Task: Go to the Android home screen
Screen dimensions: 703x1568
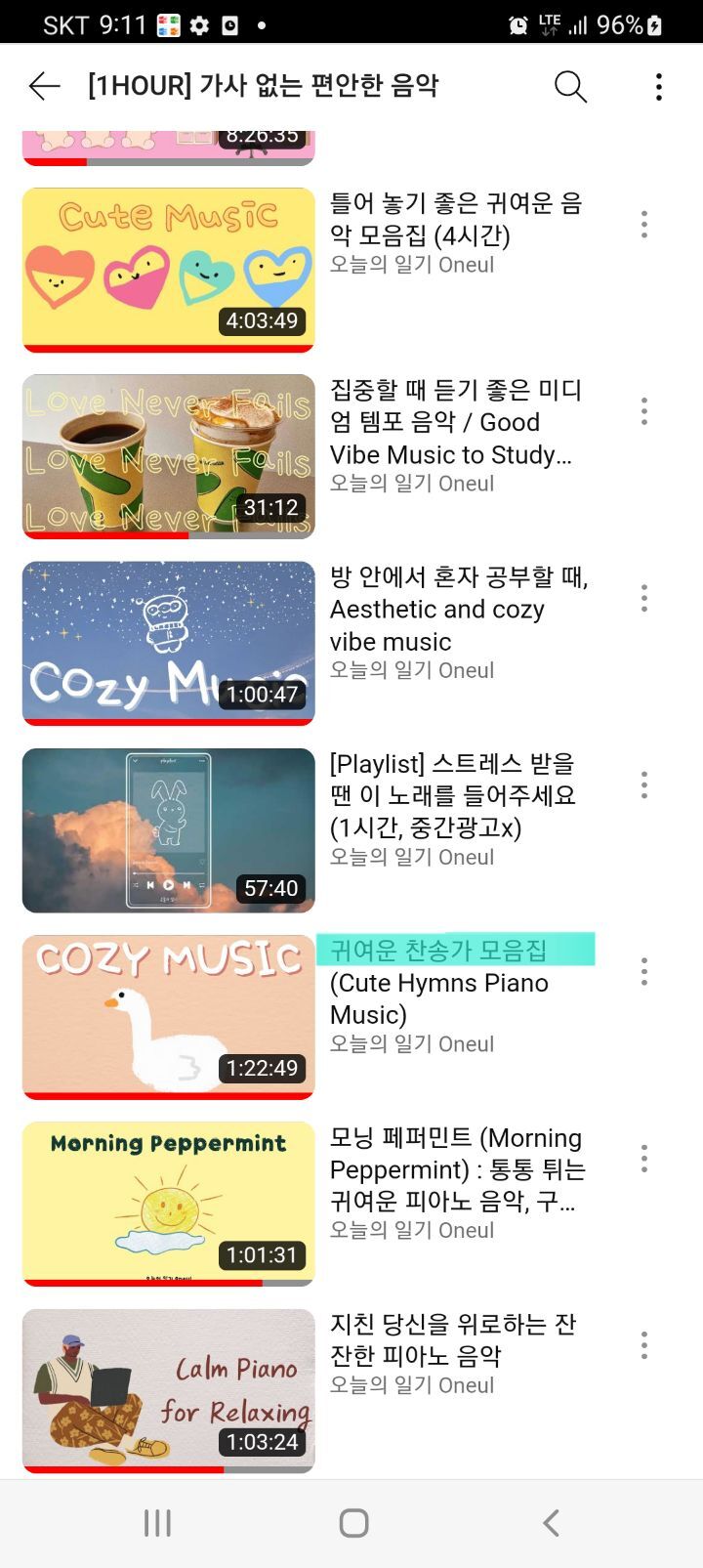Action: click(353, 1522)
